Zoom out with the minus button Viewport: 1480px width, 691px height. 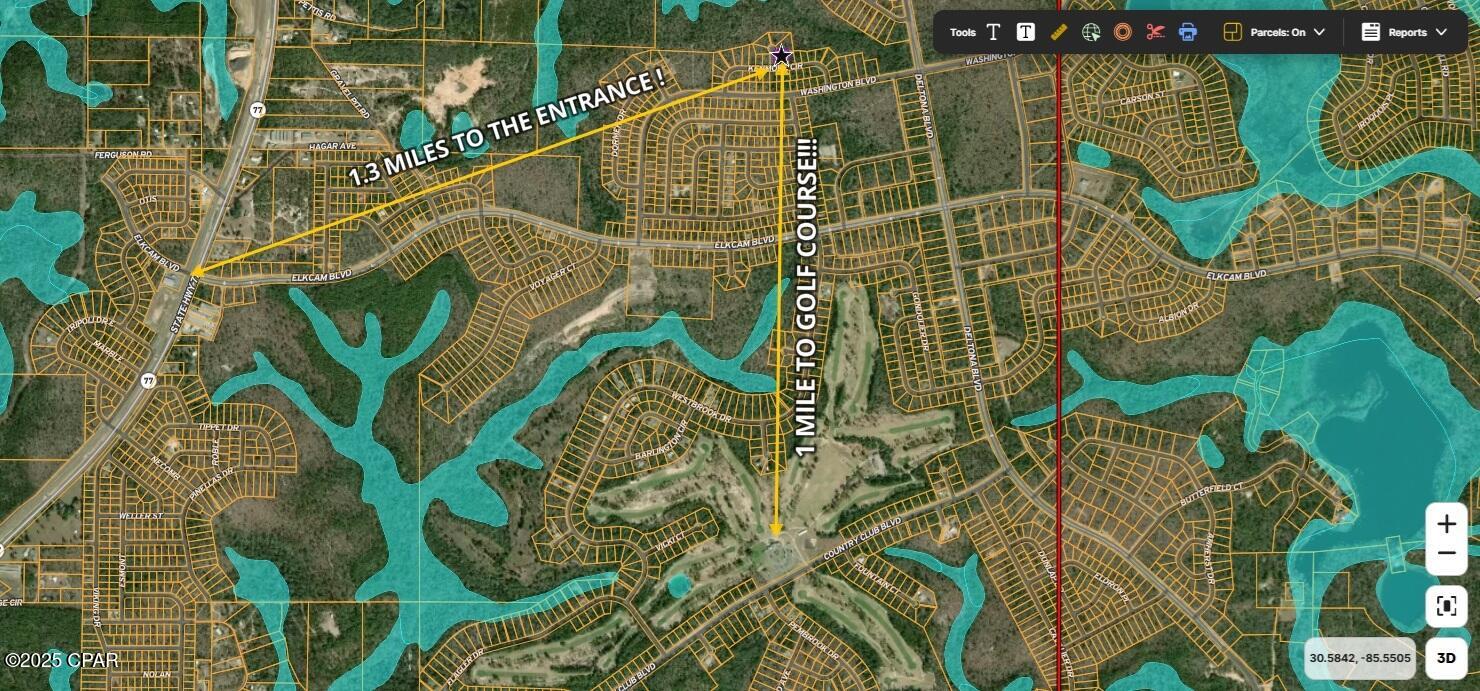click(1446, 554)
